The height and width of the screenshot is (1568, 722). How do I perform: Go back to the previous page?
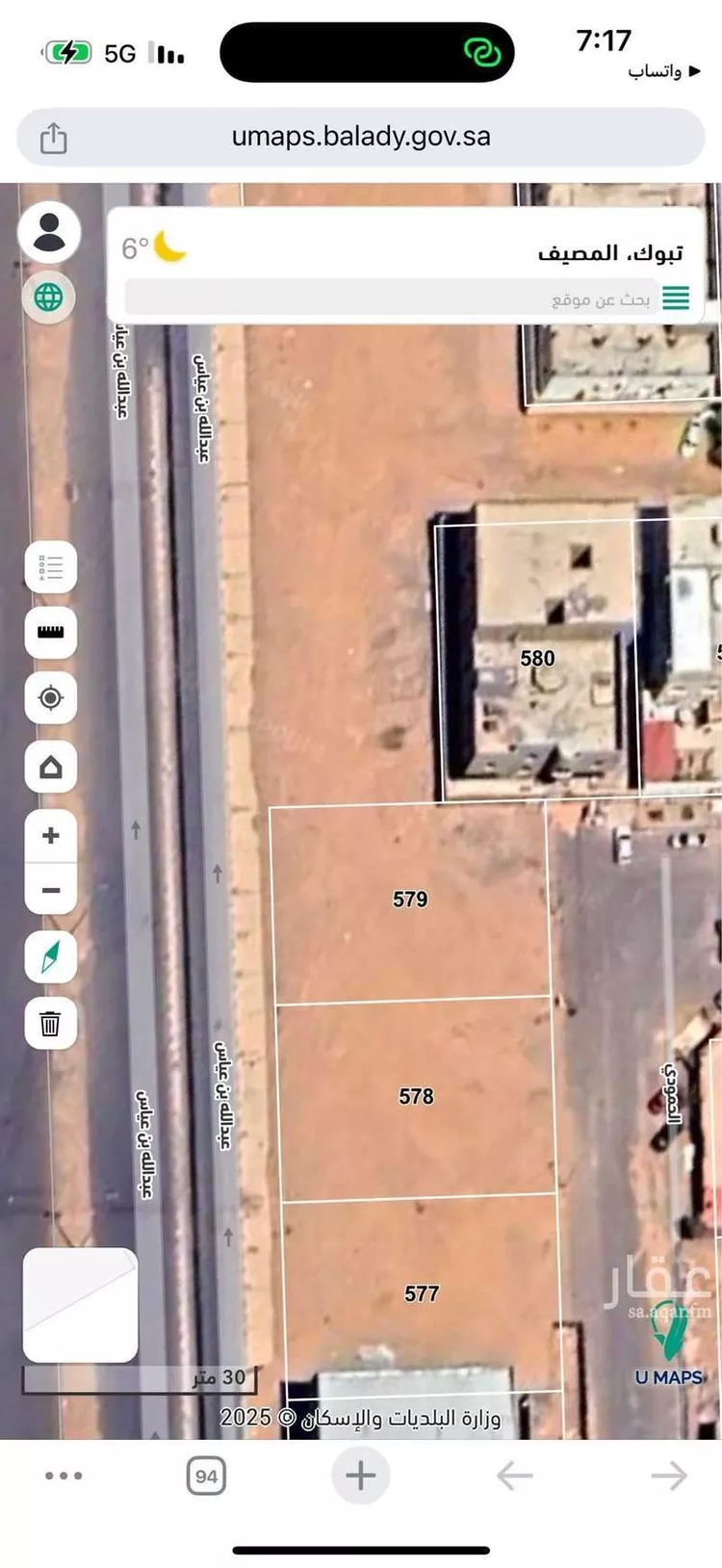click(514, 1476)
